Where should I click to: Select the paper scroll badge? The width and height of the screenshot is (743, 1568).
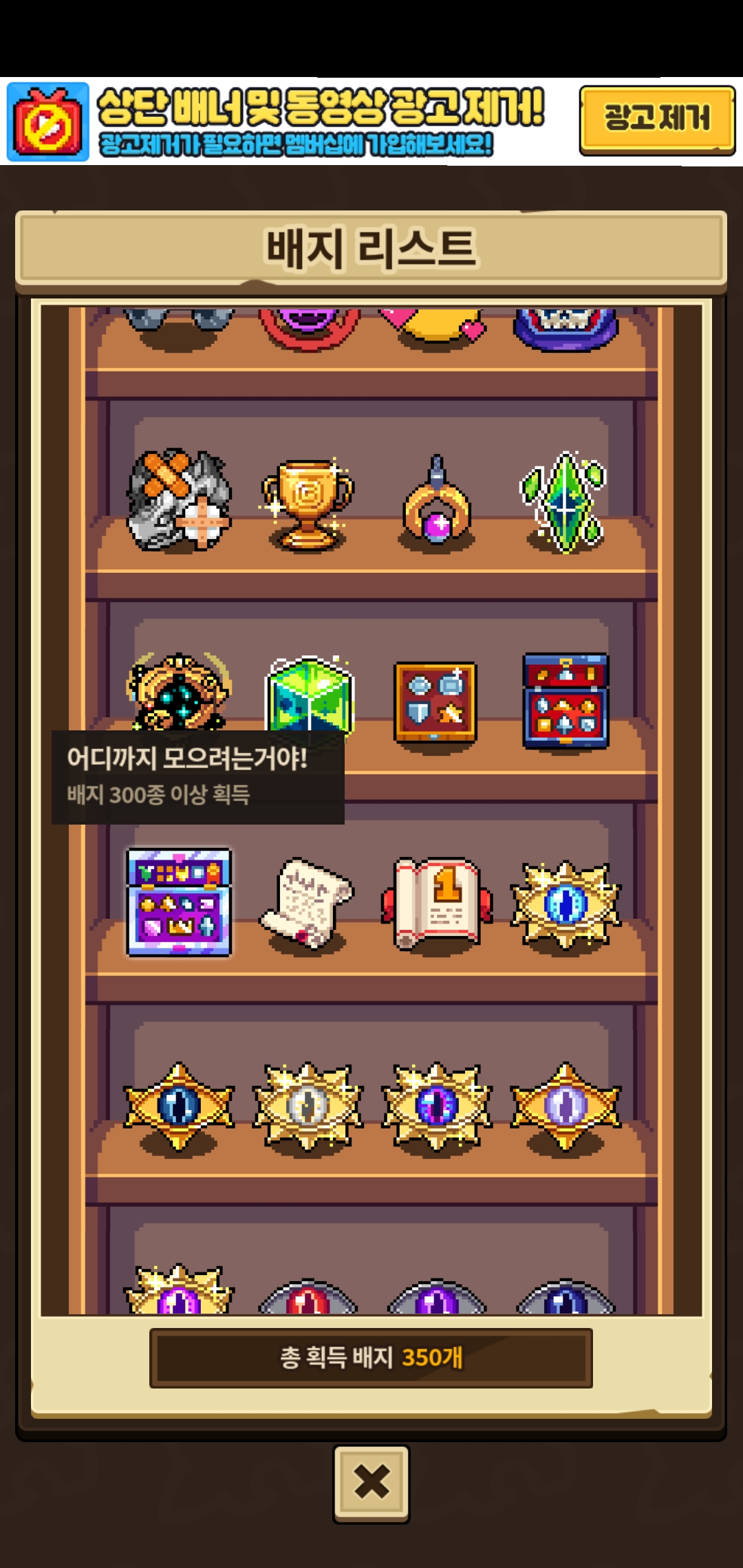(307, 902)
